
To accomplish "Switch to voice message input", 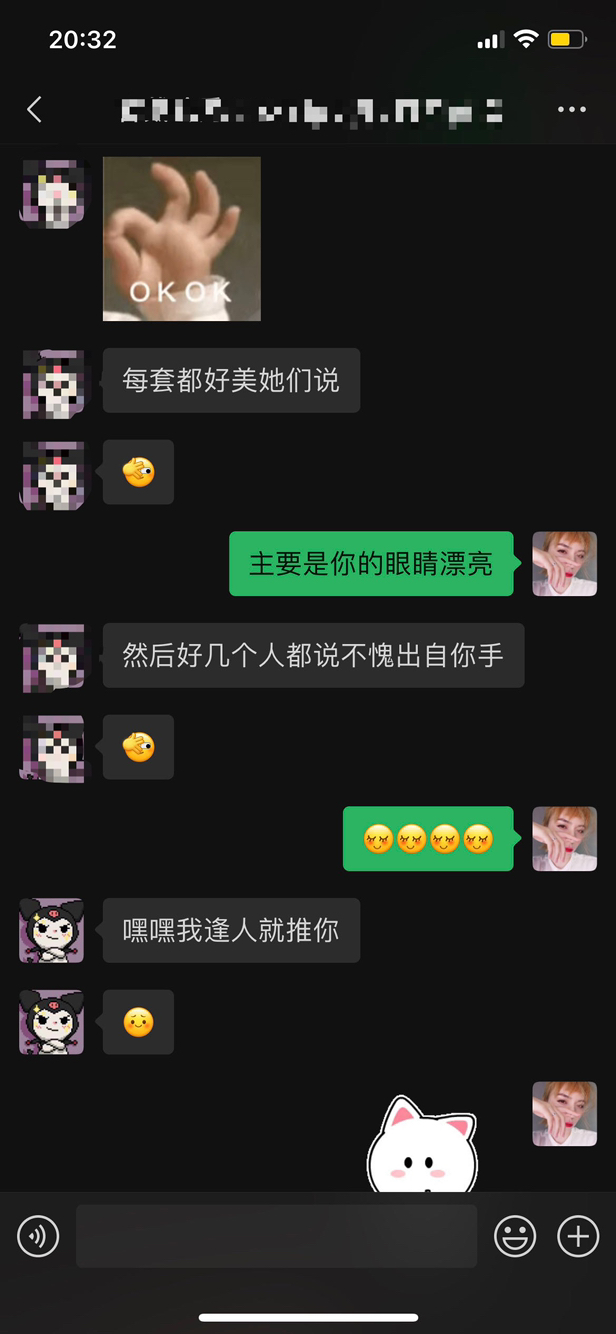I will coord(38,1237).
